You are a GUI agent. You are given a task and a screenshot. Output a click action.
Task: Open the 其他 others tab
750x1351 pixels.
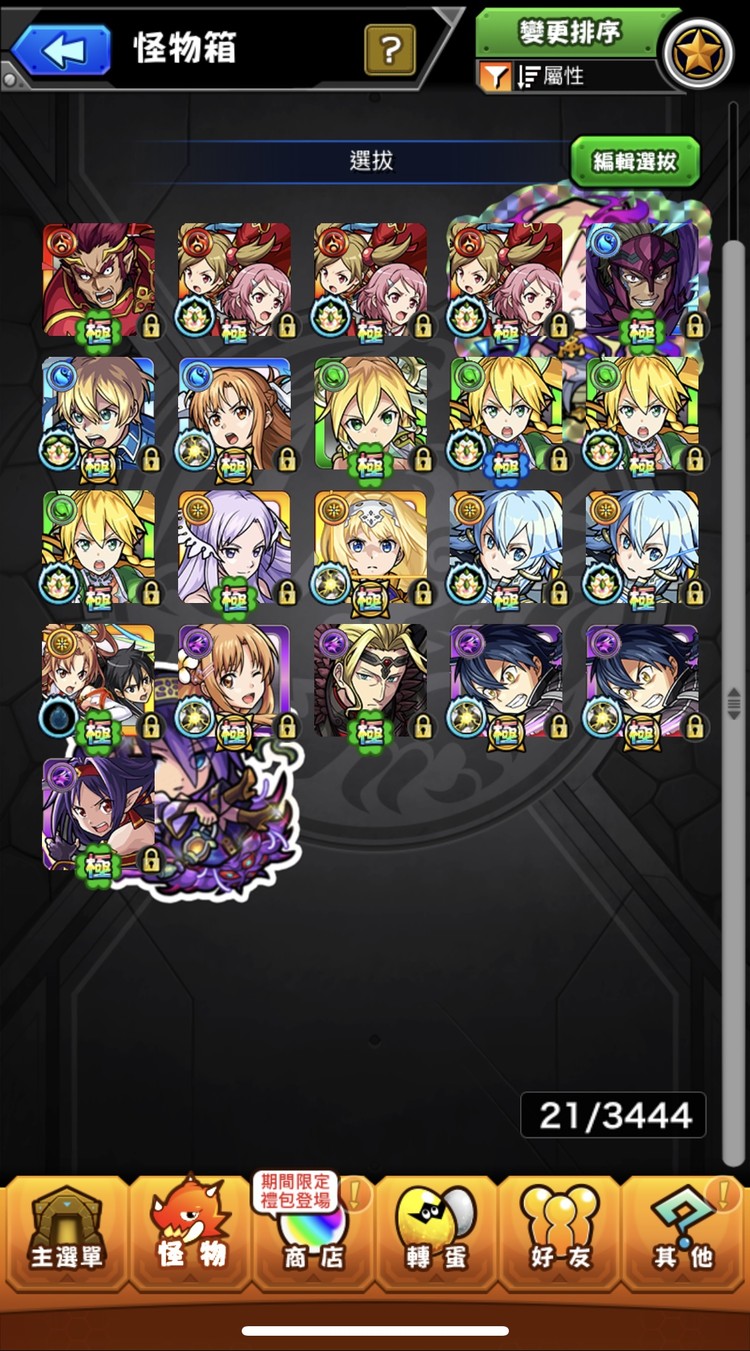(x=684, y=1235)
